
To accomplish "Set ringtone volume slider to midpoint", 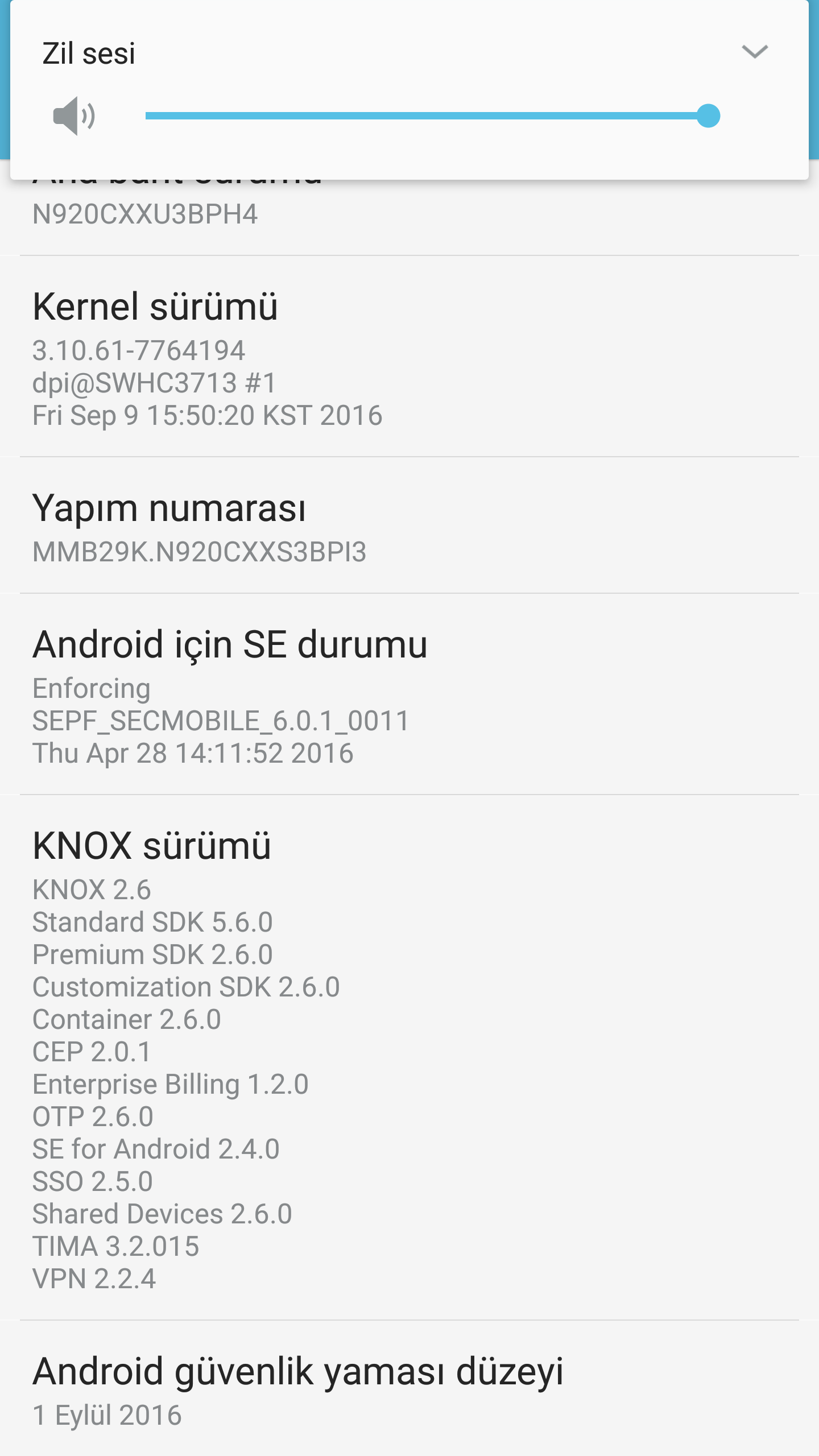I will 427,116.
